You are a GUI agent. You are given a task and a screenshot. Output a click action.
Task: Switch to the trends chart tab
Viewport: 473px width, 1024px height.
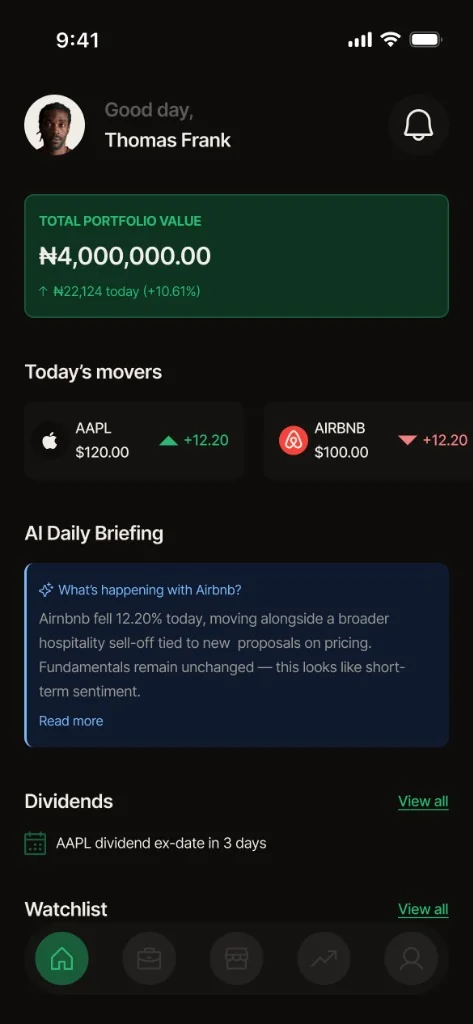point(324,958)
